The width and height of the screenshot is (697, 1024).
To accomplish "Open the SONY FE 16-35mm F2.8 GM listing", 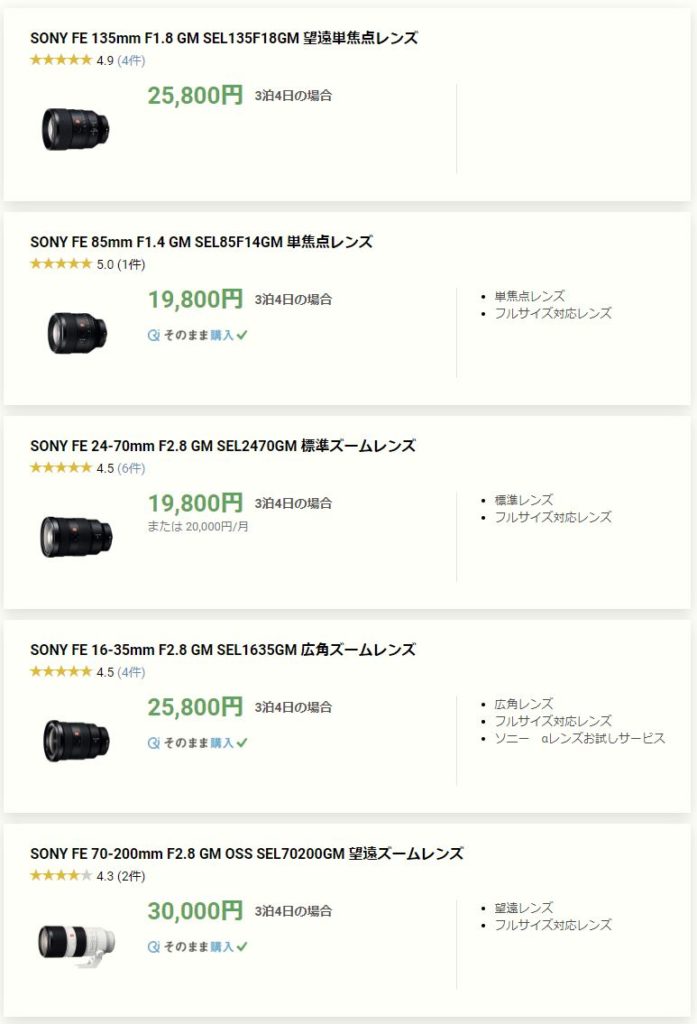I will tap(222, 650).
